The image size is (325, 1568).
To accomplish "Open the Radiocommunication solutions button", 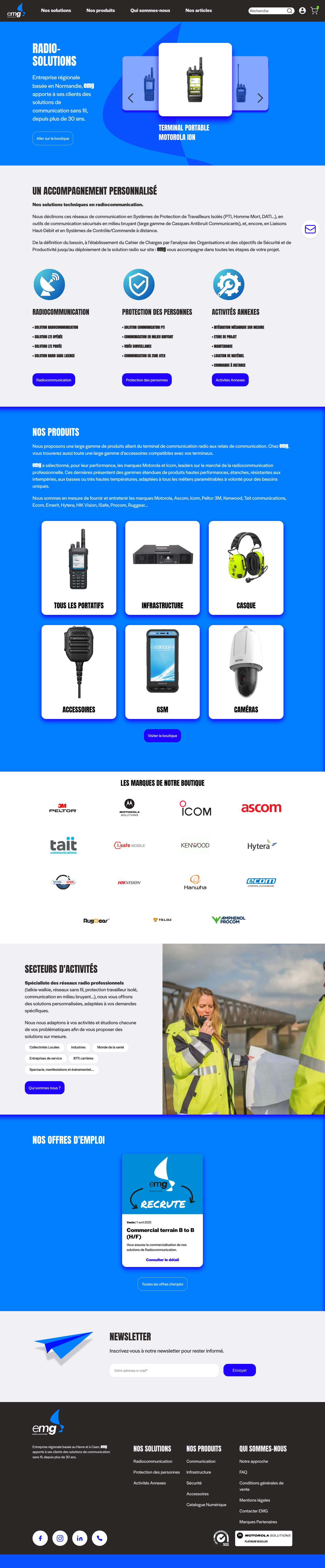I will 53,380.
